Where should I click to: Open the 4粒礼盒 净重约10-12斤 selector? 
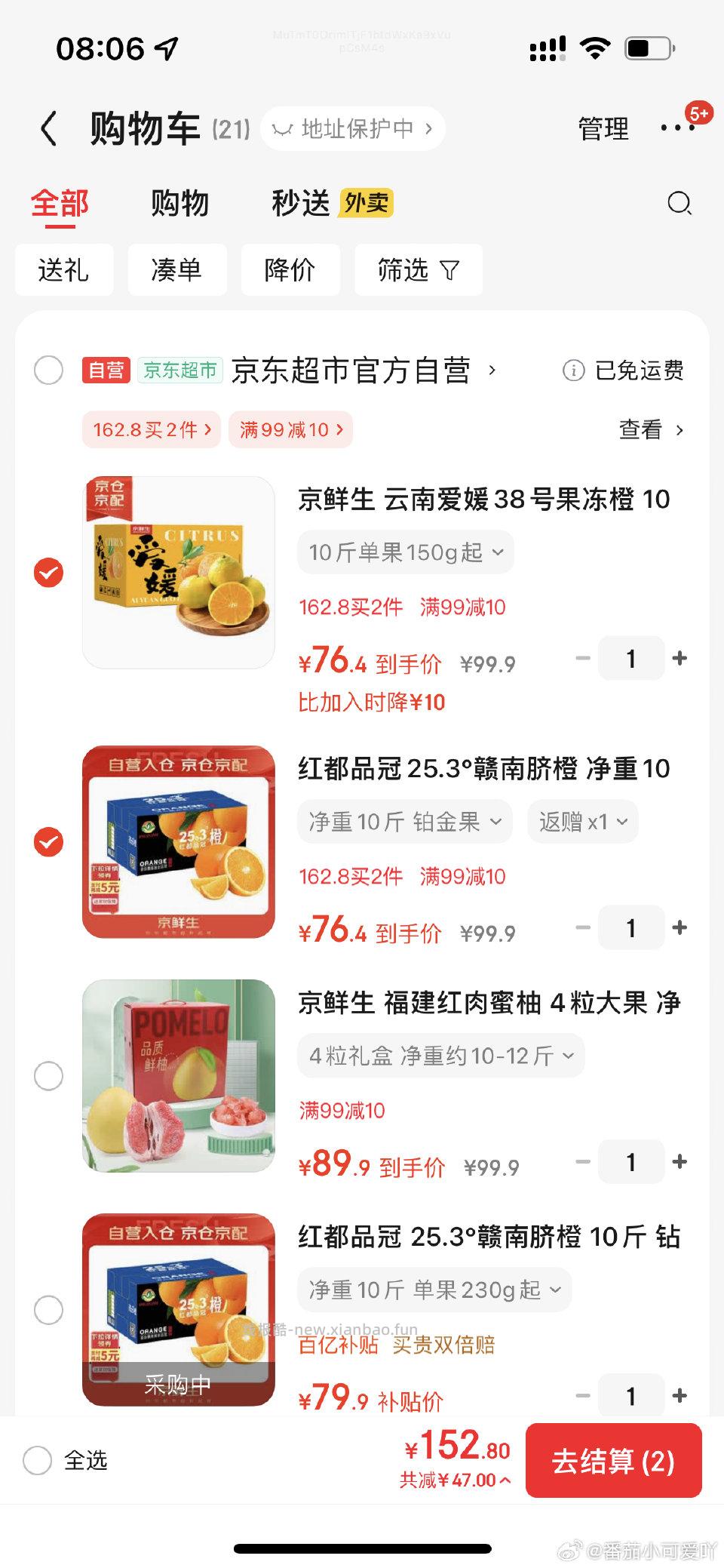(440, 1056)
